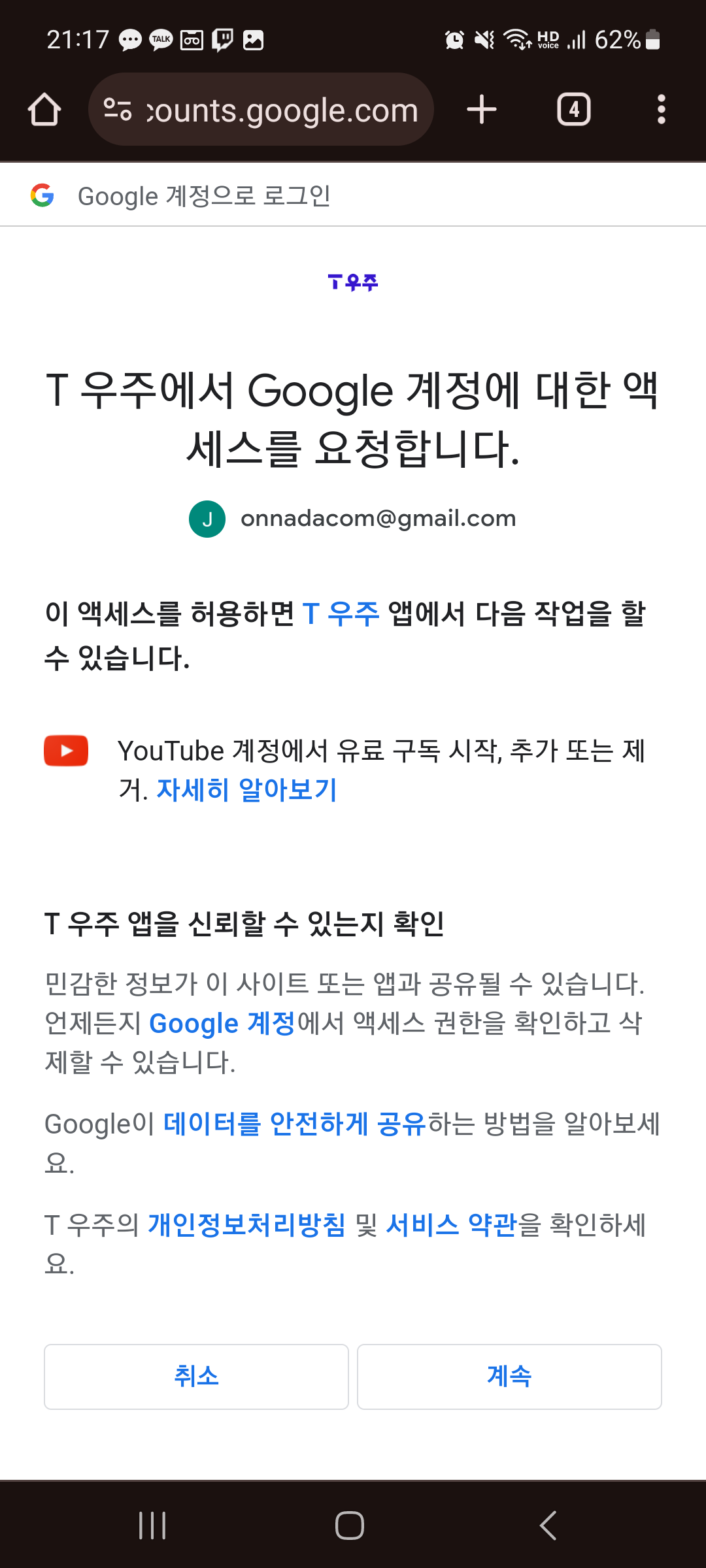The width and height of the screenshot is (706, 1568).
Task: View the open tabs switcher
Action: coord(573,109)
